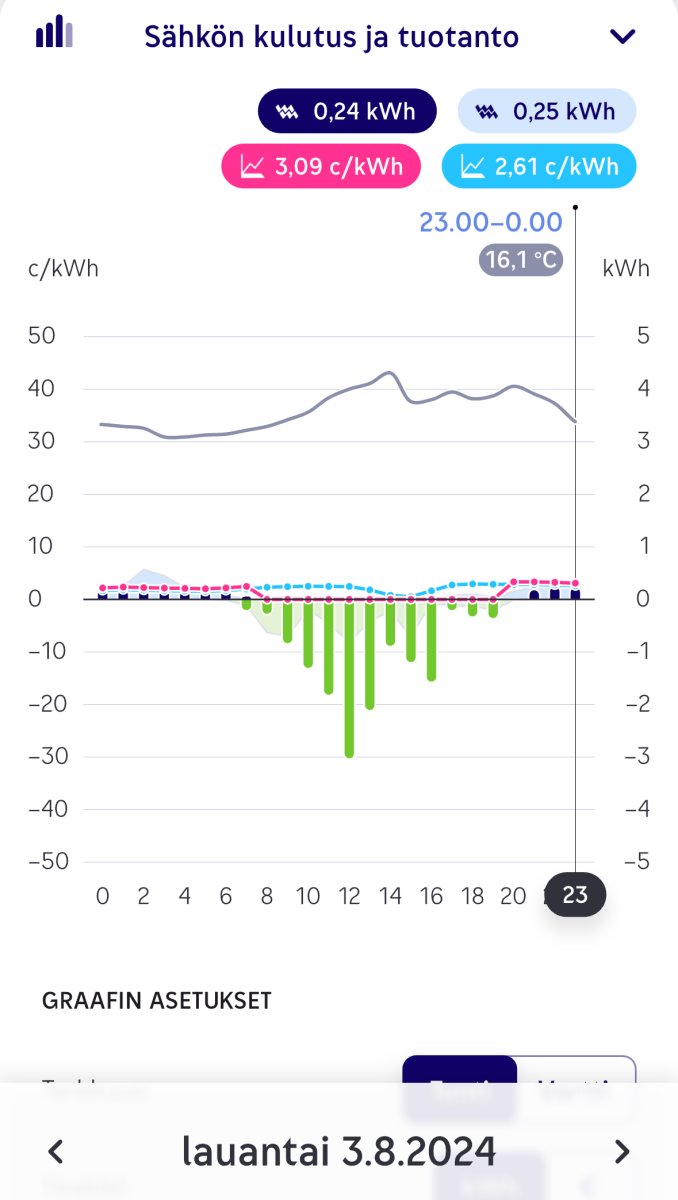This screenshot has width=678, height=1200.
Task: Toggle the dark blue 0,24 kWh series
Action: [x=346, y=111]
